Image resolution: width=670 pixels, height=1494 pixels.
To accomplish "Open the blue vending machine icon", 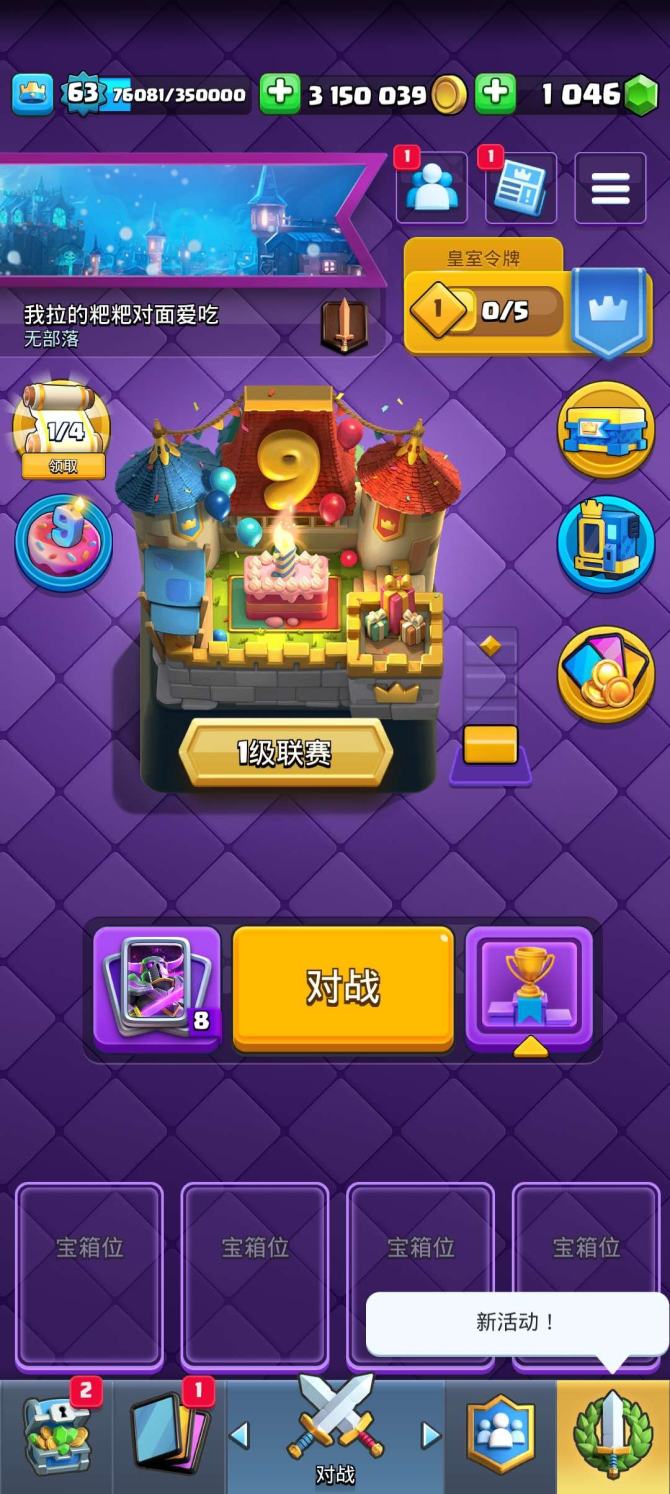I will tap(605, 544).
